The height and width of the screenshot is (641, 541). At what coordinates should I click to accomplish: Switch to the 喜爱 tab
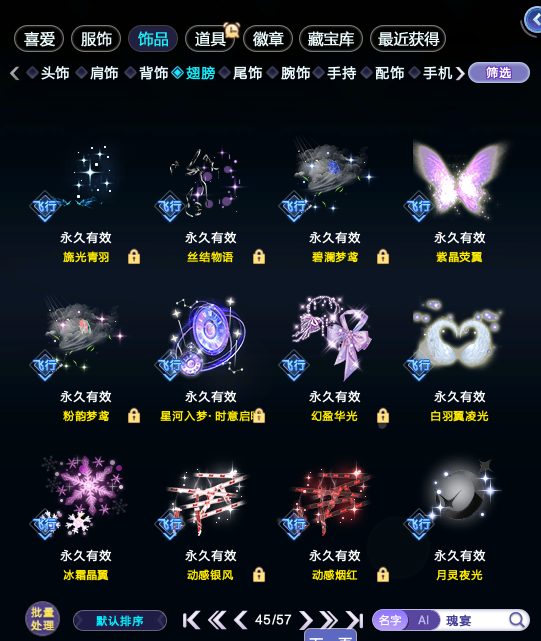click(x=39, y=39)
